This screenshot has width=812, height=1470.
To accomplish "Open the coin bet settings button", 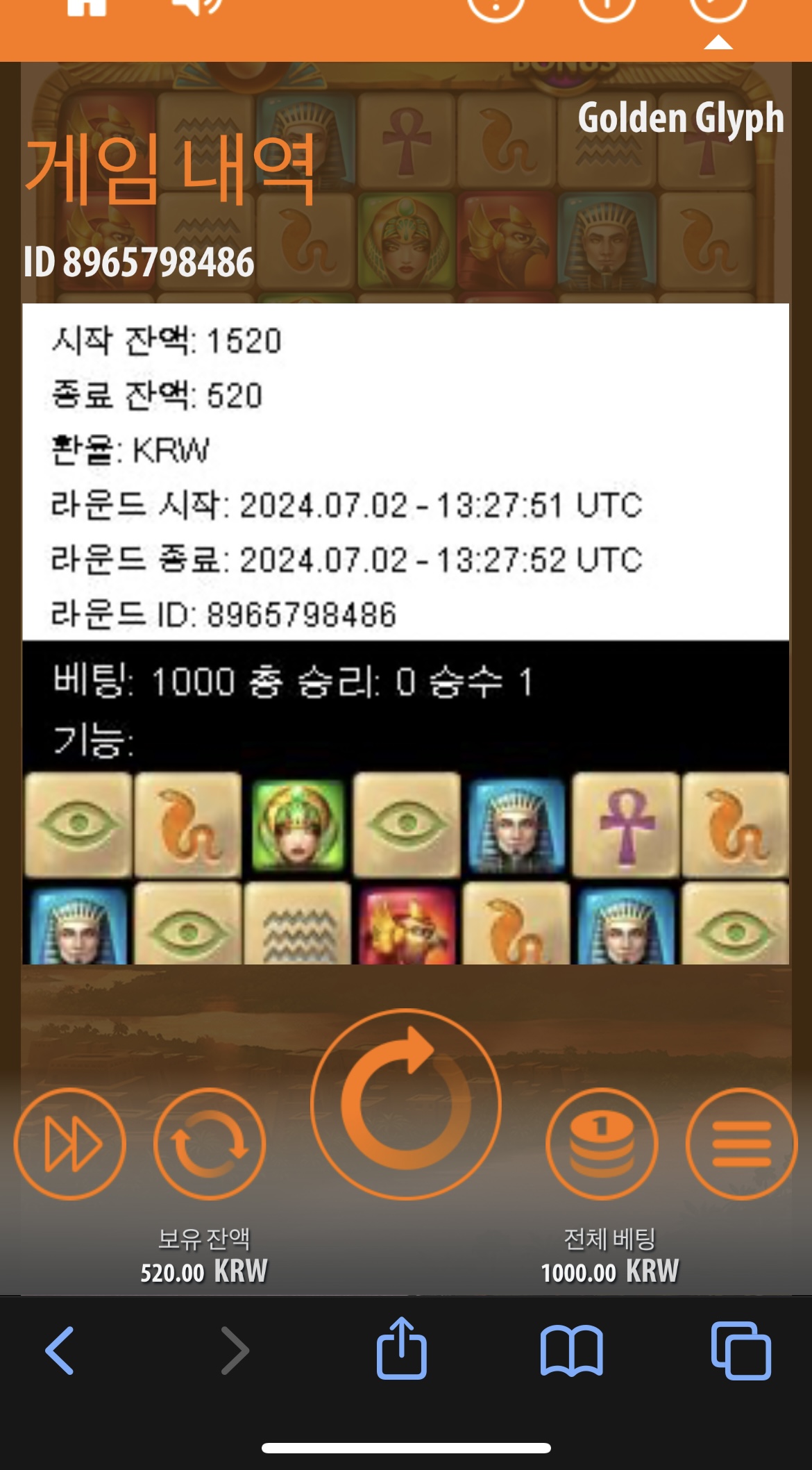I will pyautogui.click(x=602, y=1144).
